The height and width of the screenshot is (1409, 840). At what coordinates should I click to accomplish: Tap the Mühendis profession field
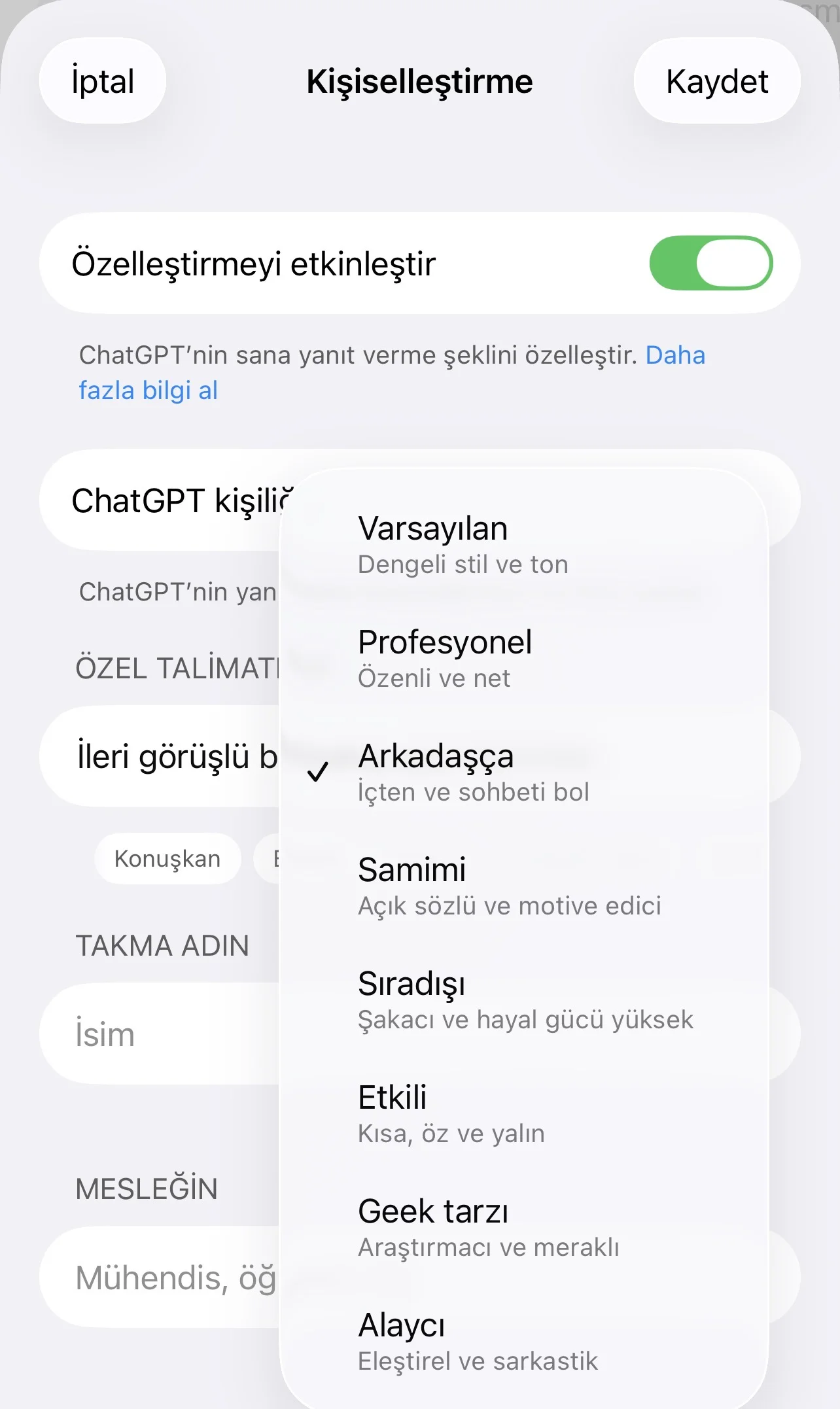coord(164,1278)
